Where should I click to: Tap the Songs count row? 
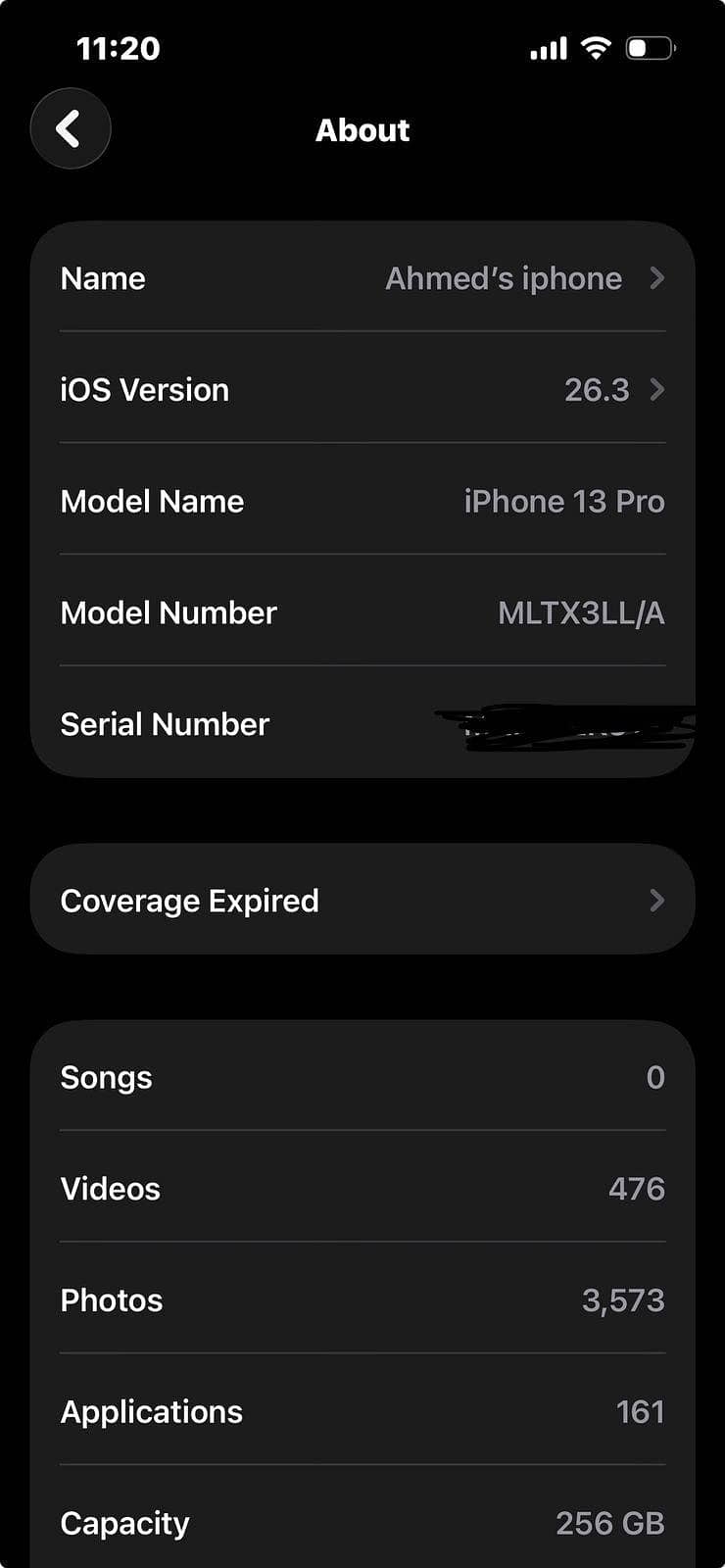[x=362, y=1077]
